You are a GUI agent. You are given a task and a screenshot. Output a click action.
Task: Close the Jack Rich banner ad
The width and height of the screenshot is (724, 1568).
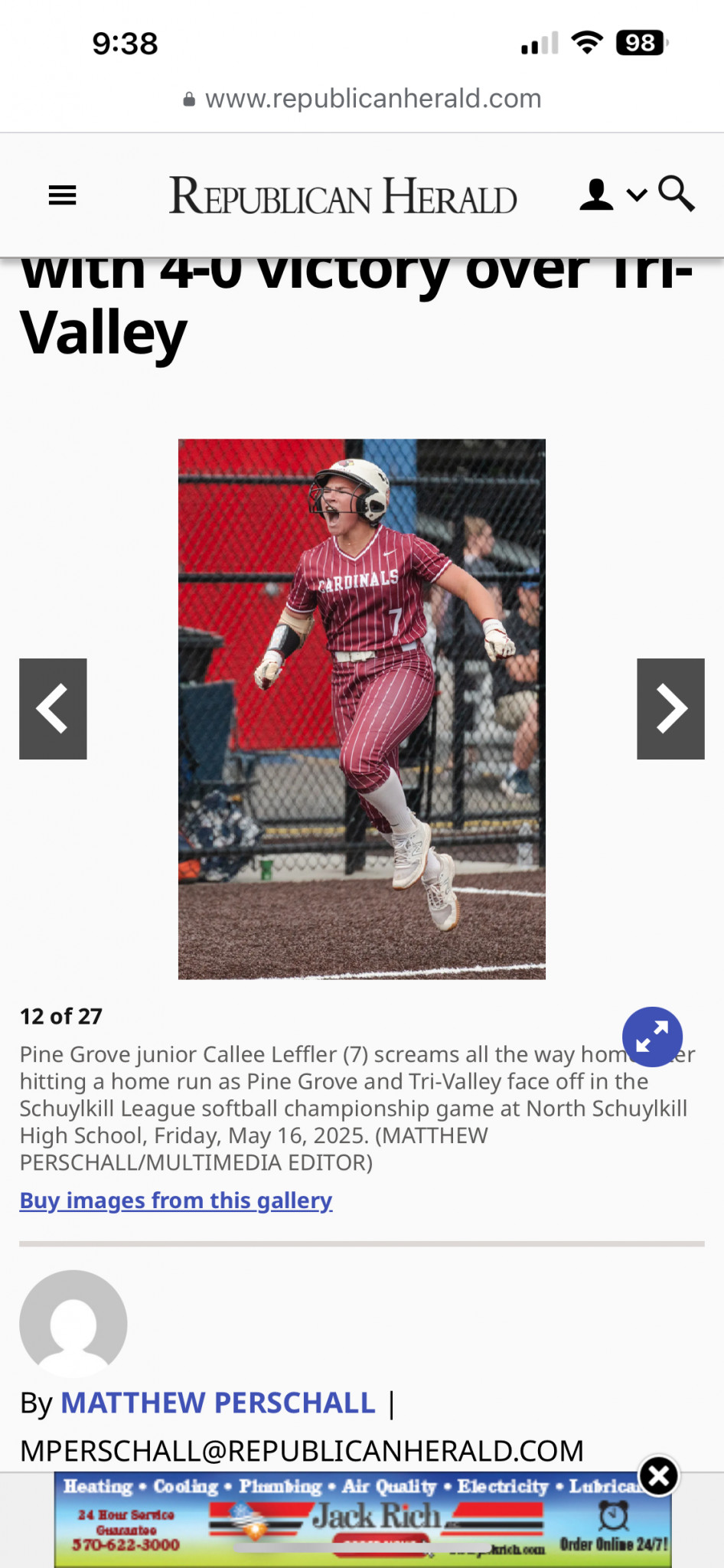[658, 1475]
